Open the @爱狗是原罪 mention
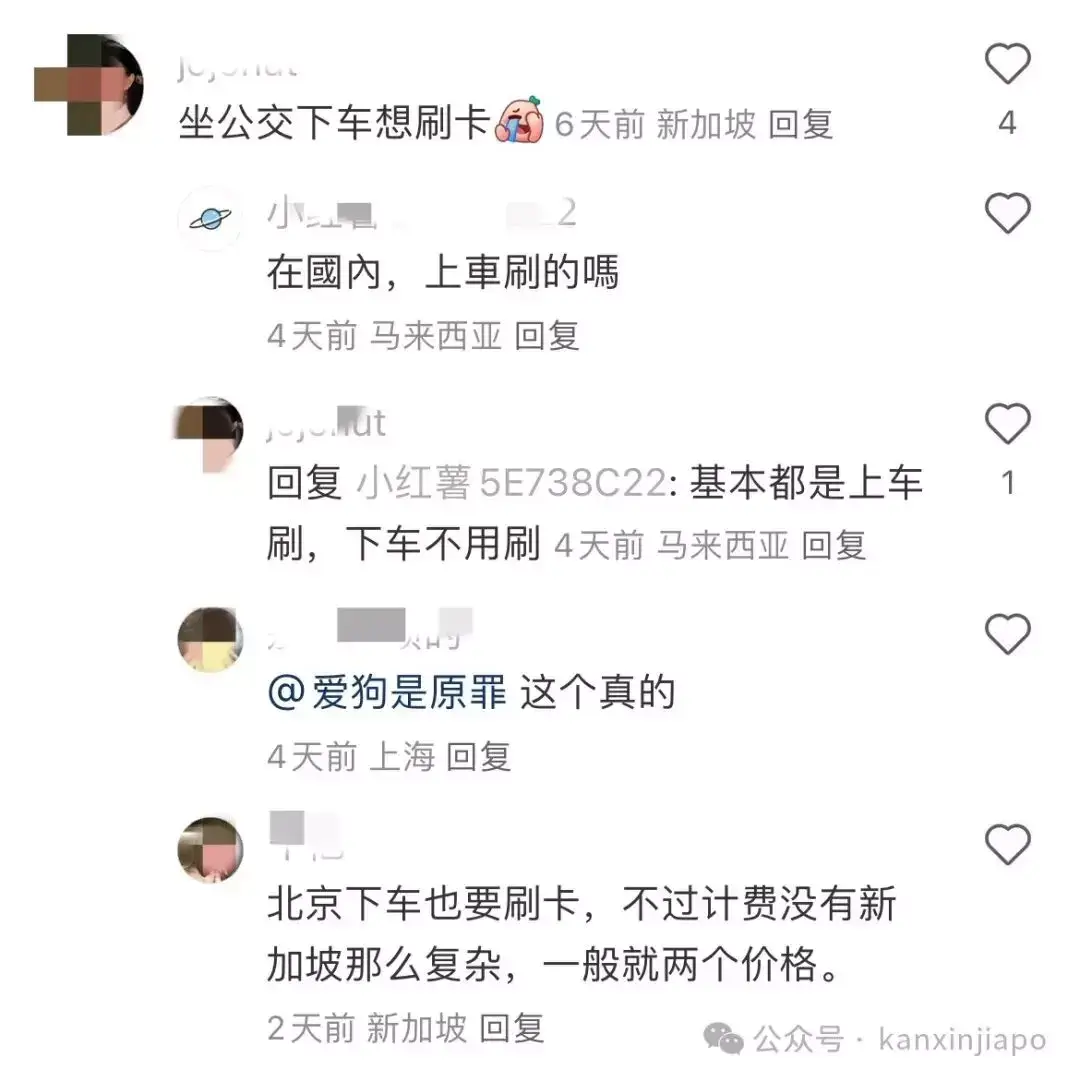 [388, 694]
